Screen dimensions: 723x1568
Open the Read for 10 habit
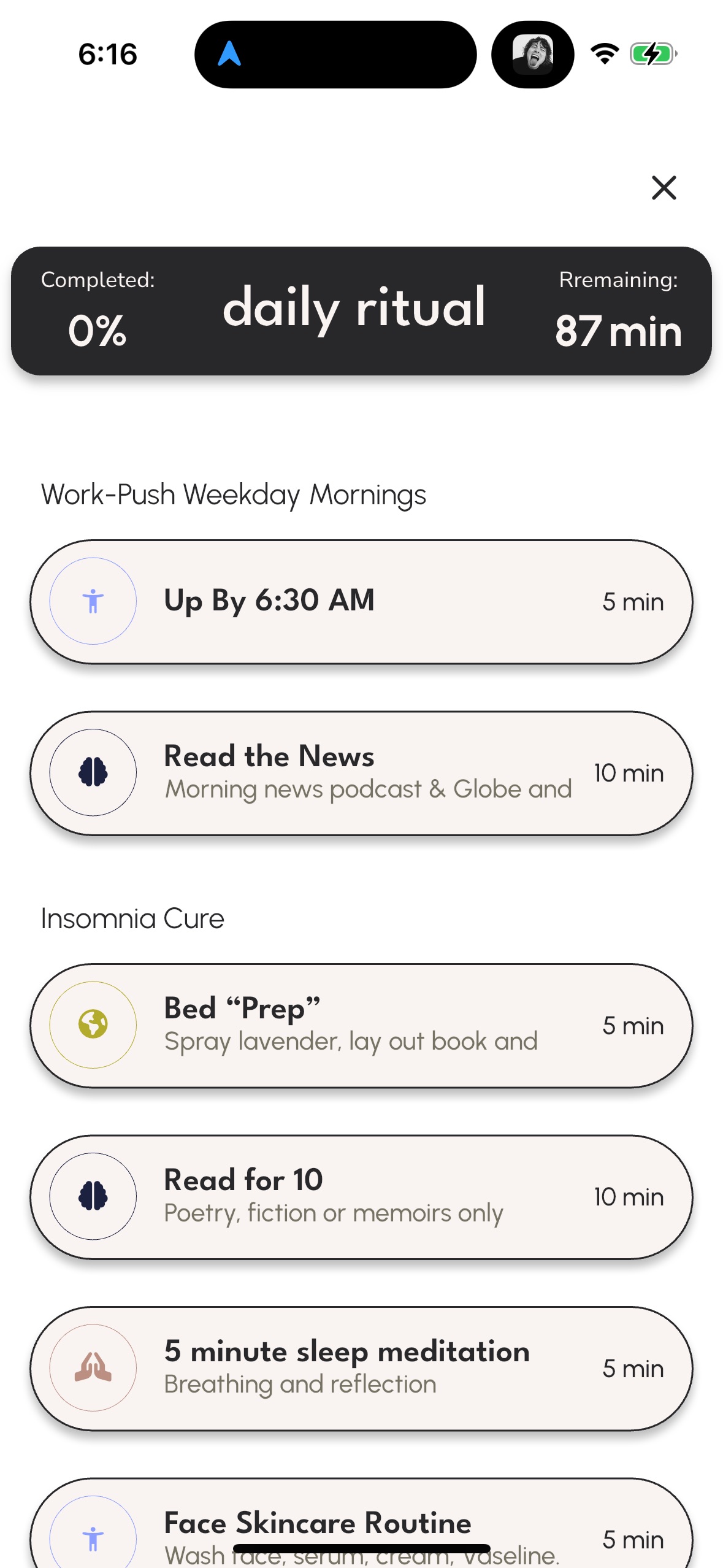point(361,1197)
